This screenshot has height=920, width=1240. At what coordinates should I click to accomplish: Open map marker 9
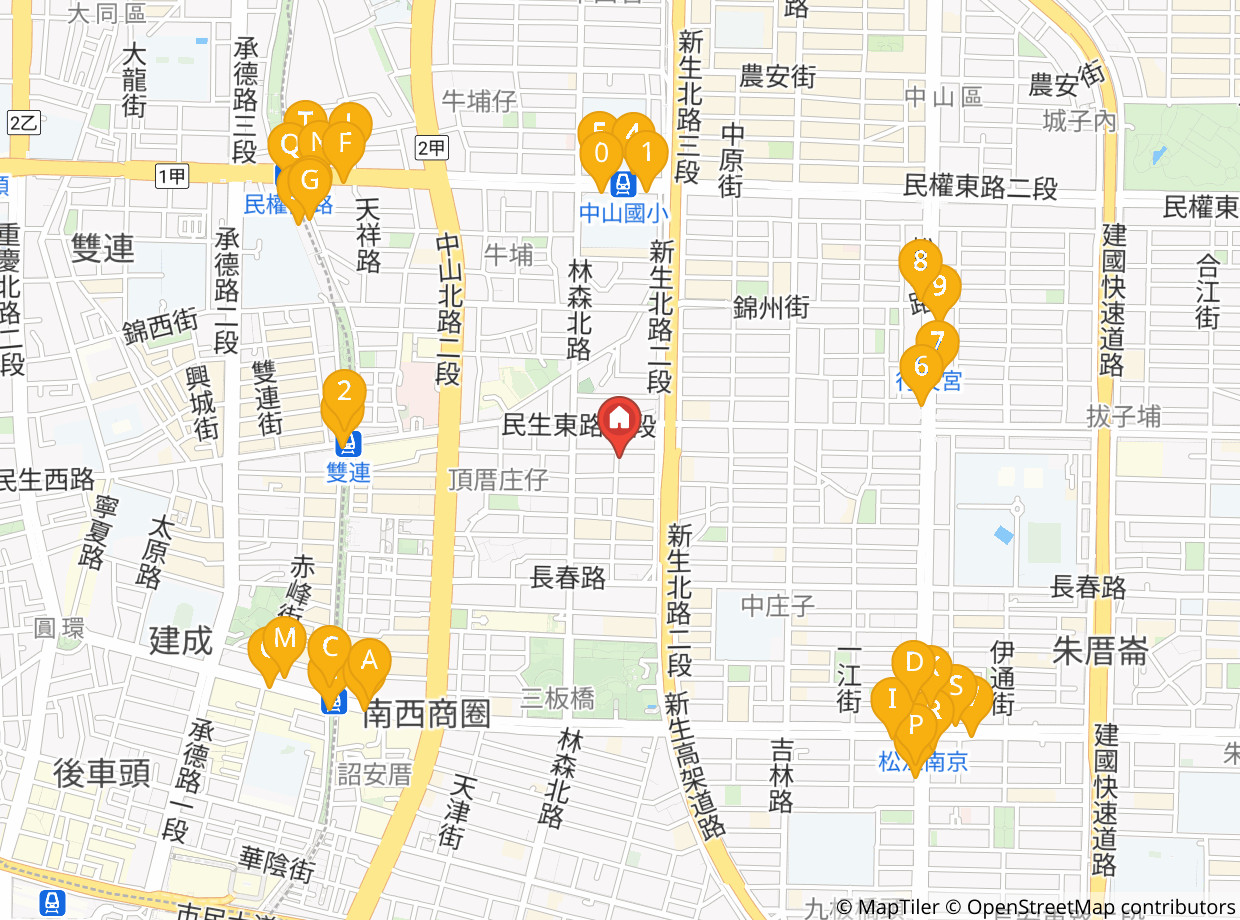[940, 288]
